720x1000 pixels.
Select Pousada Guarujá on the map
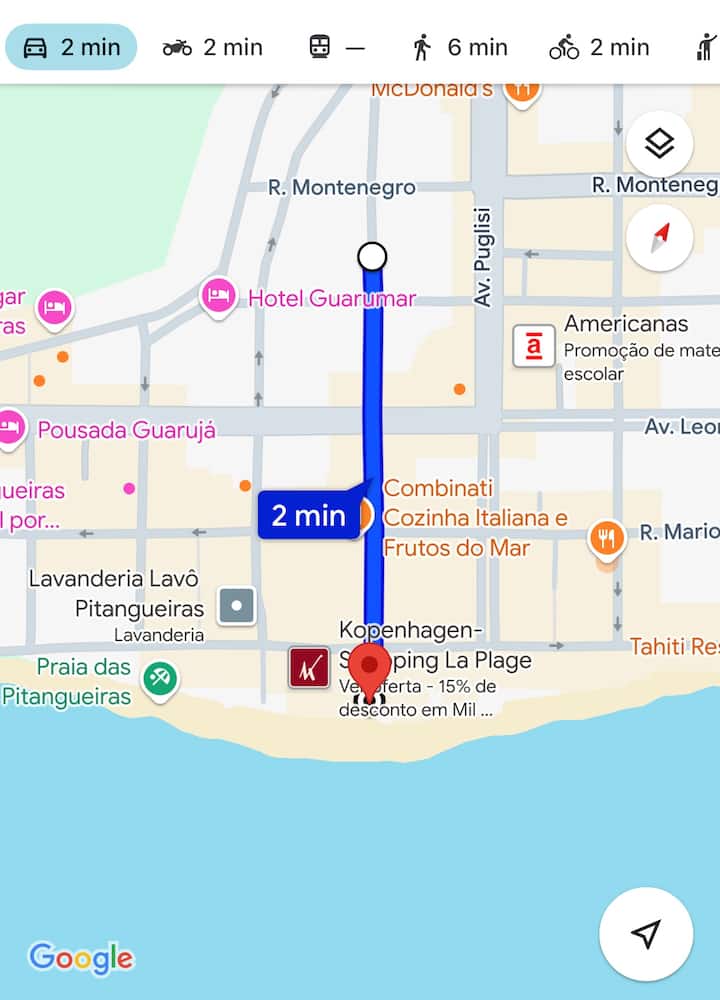tap(11, 428)
